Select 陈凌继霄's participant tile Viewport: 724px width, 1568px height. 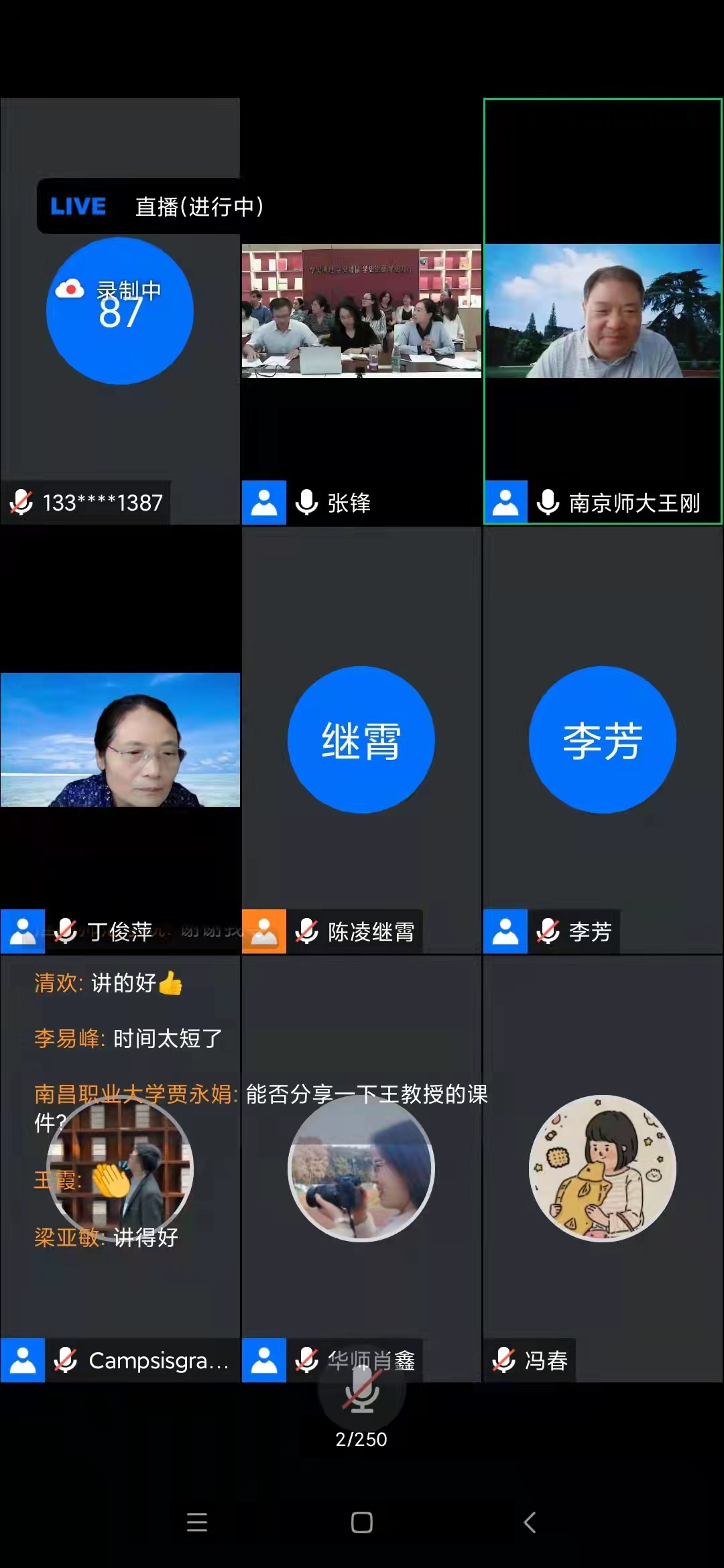tap(361, 740)
